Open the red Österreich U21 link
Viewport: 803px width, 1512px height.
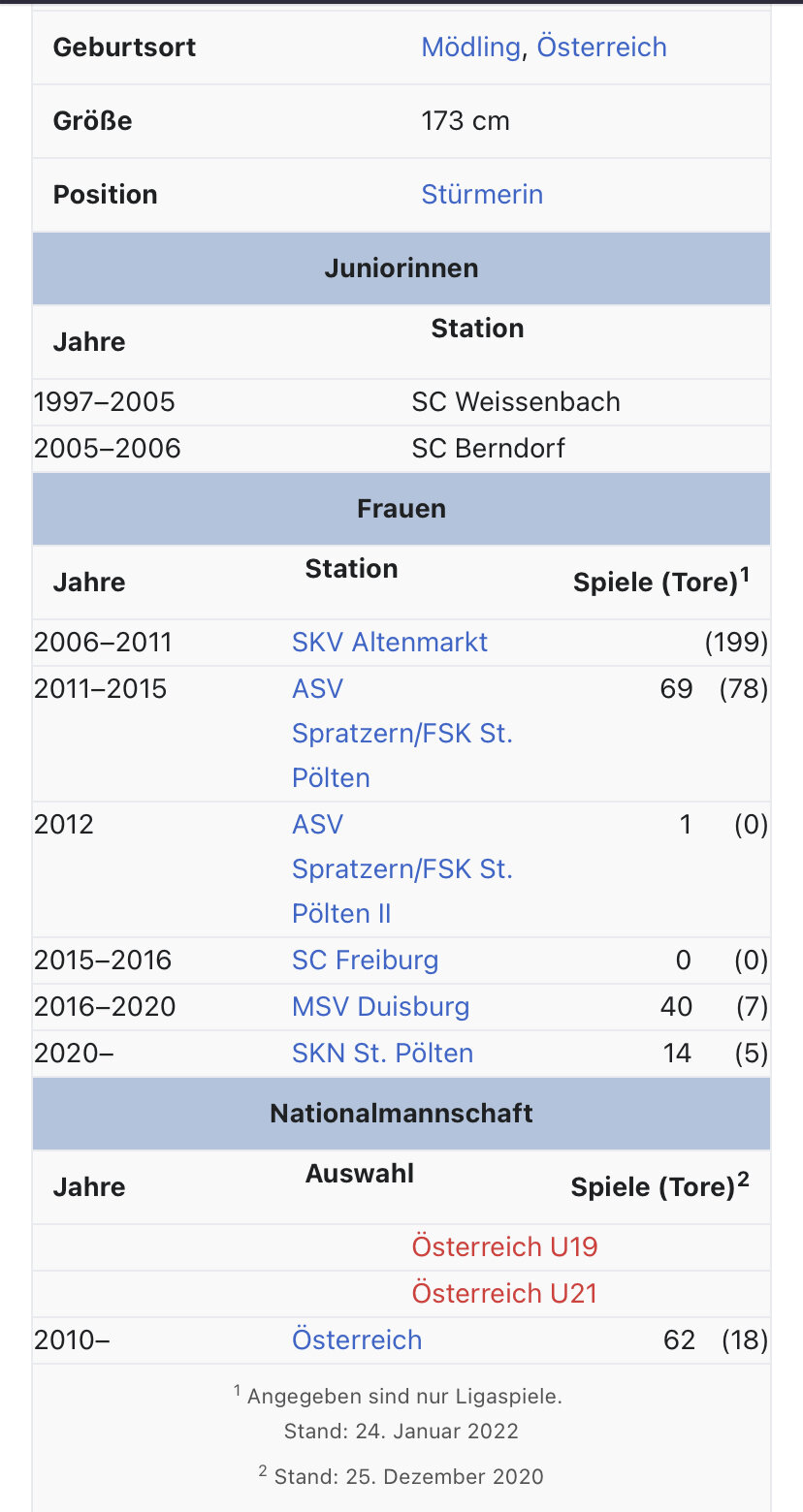click(504, 1293)
